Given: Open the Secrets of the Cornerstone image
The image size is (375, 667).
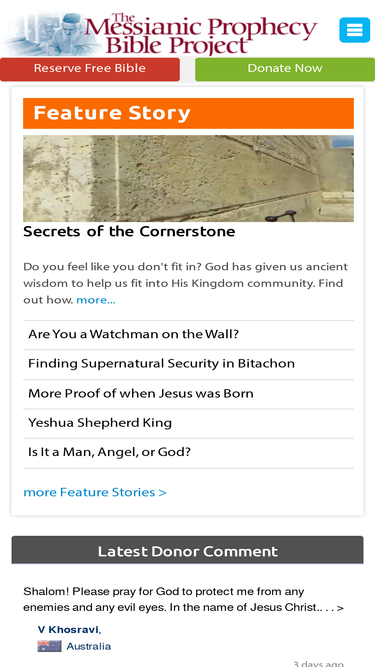Looking at the screenshot, I should tap(188, 178).
